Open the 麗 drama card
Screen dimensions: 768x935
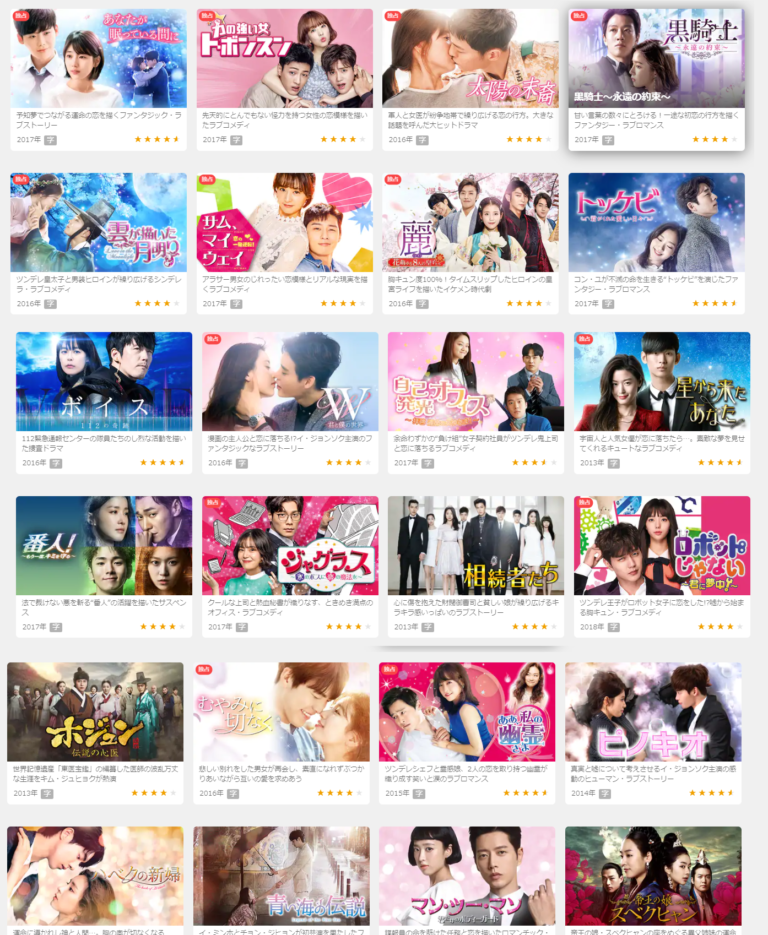(470, 222)
